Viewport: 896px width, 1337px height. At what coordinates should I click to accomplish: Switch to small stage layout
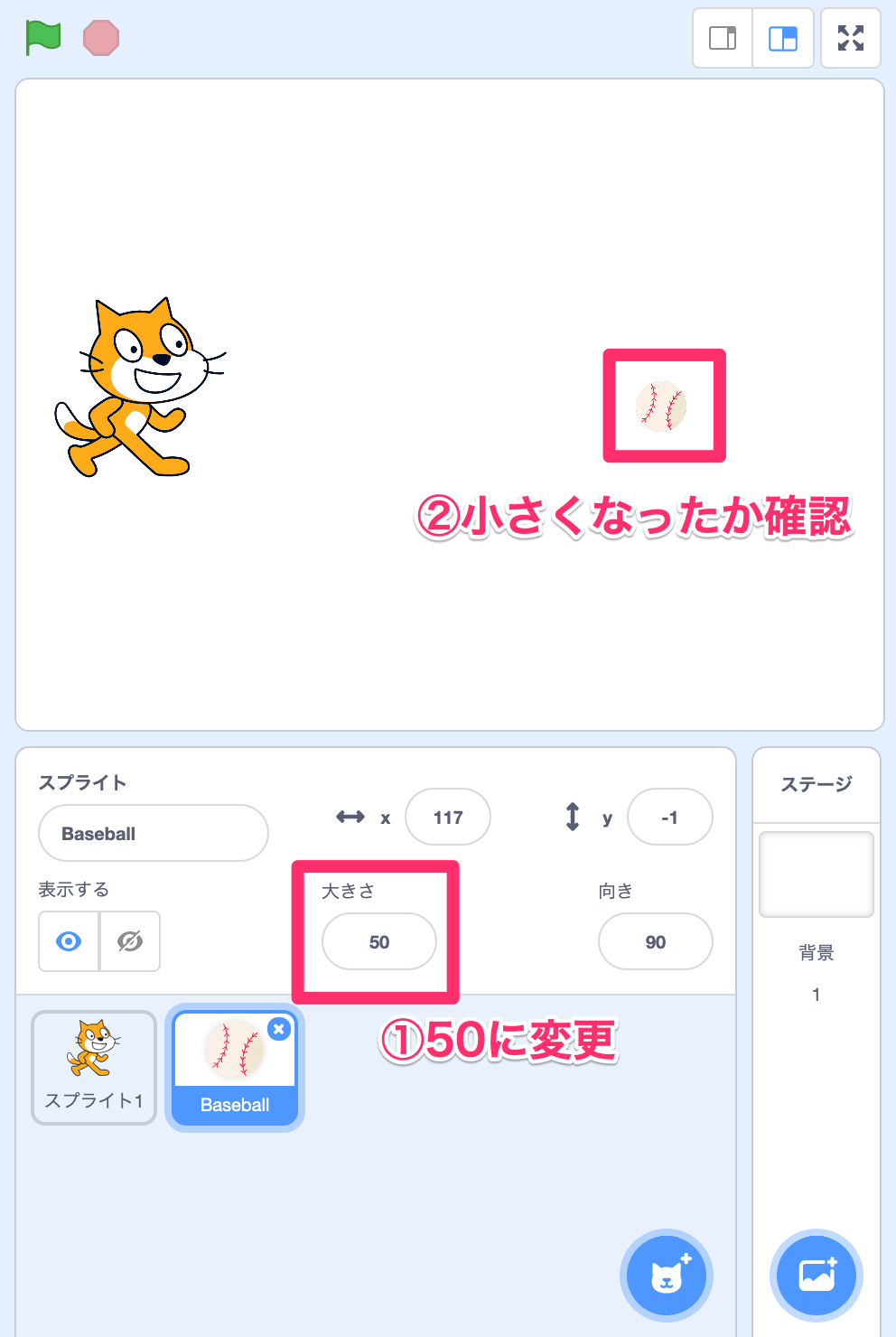click(x=723, y=38)
